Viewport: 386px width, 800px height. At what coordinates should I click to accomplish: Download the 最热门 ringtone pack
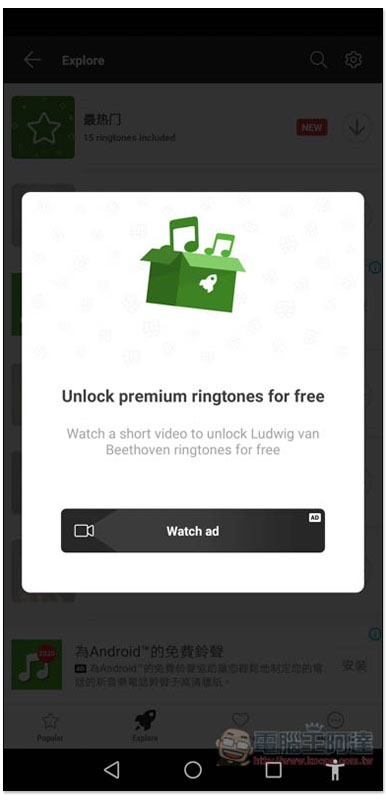(356, 128)
